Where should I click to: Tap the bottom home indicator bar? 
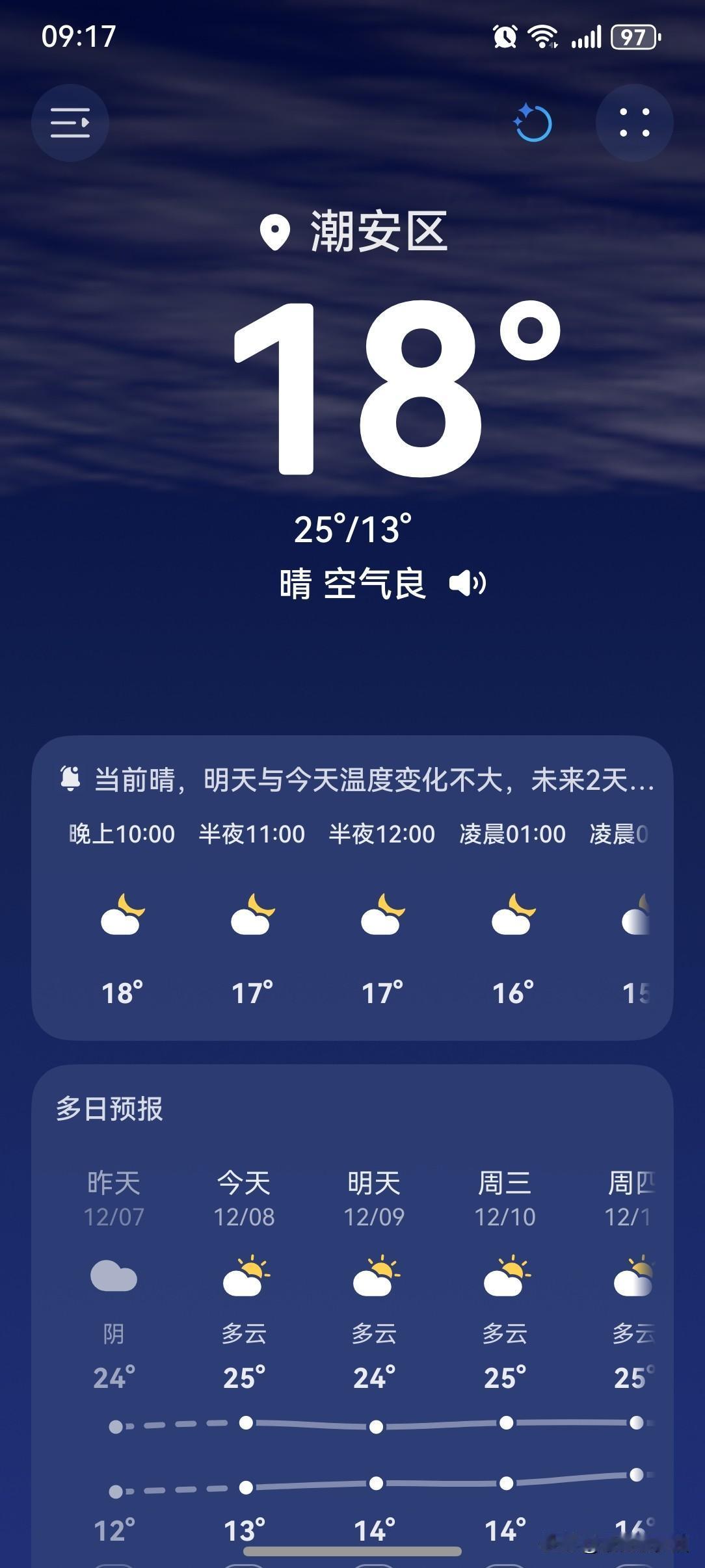pos(352,1552)
